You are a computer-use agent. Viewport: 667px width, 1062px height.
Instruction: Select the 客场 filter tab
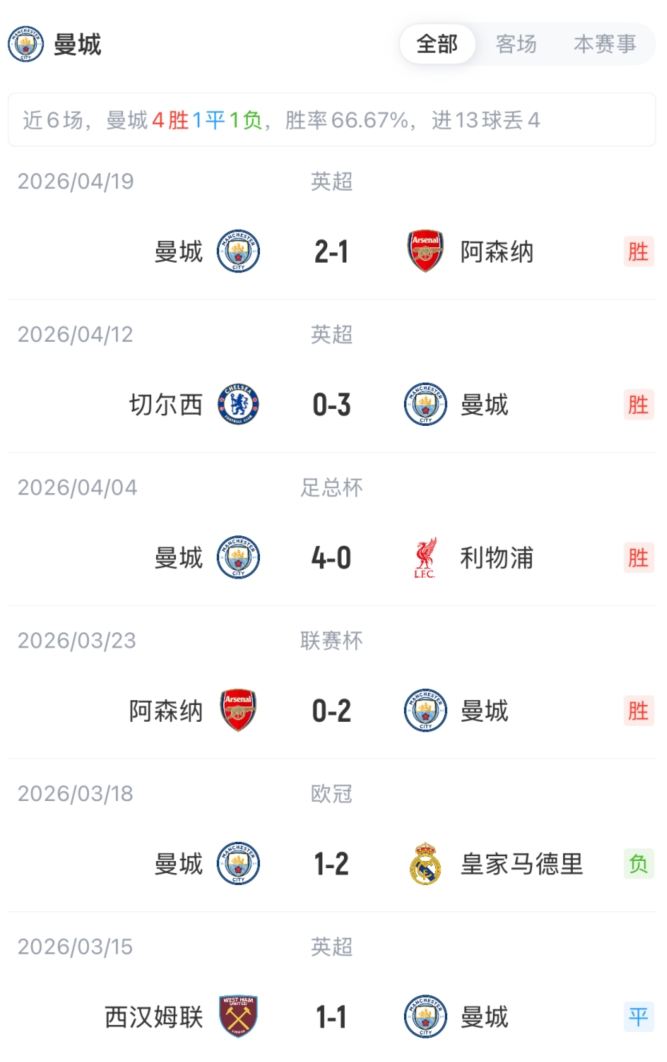tap(516, 44)
